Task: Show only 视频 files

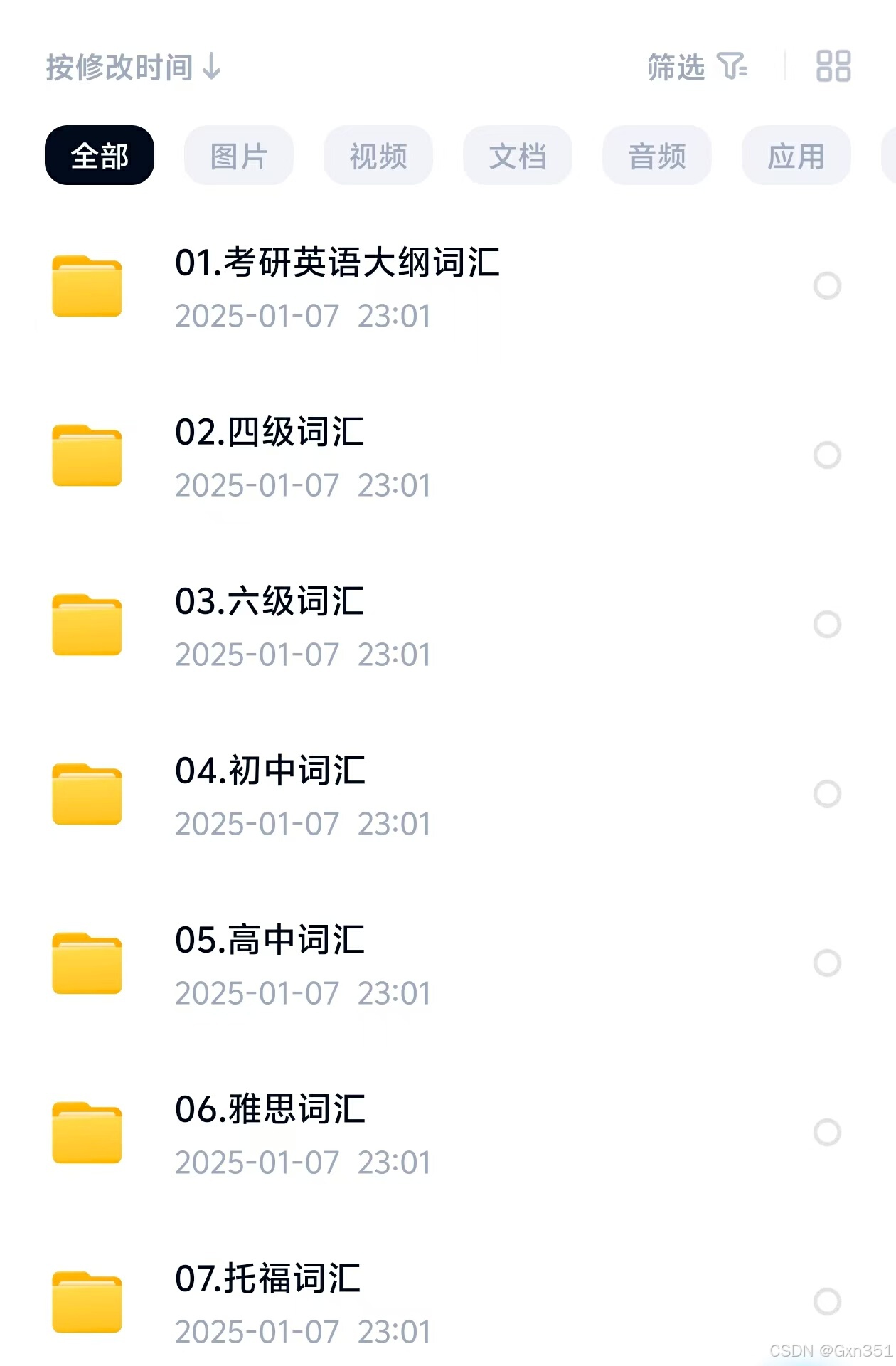Action: tap(378, 156)
